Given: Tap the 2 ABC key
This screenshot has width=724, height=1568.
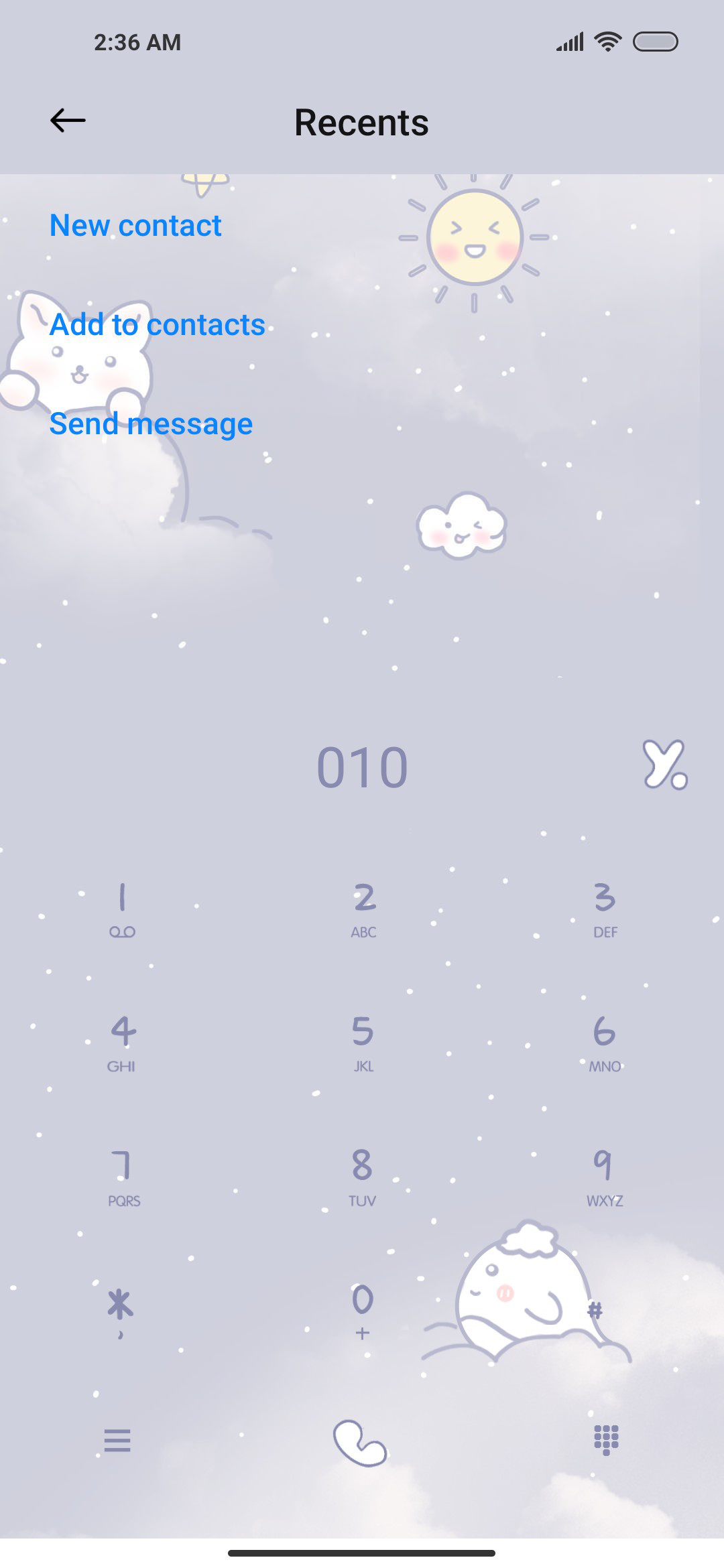Looking at the screenshot, I should [364, 910].
